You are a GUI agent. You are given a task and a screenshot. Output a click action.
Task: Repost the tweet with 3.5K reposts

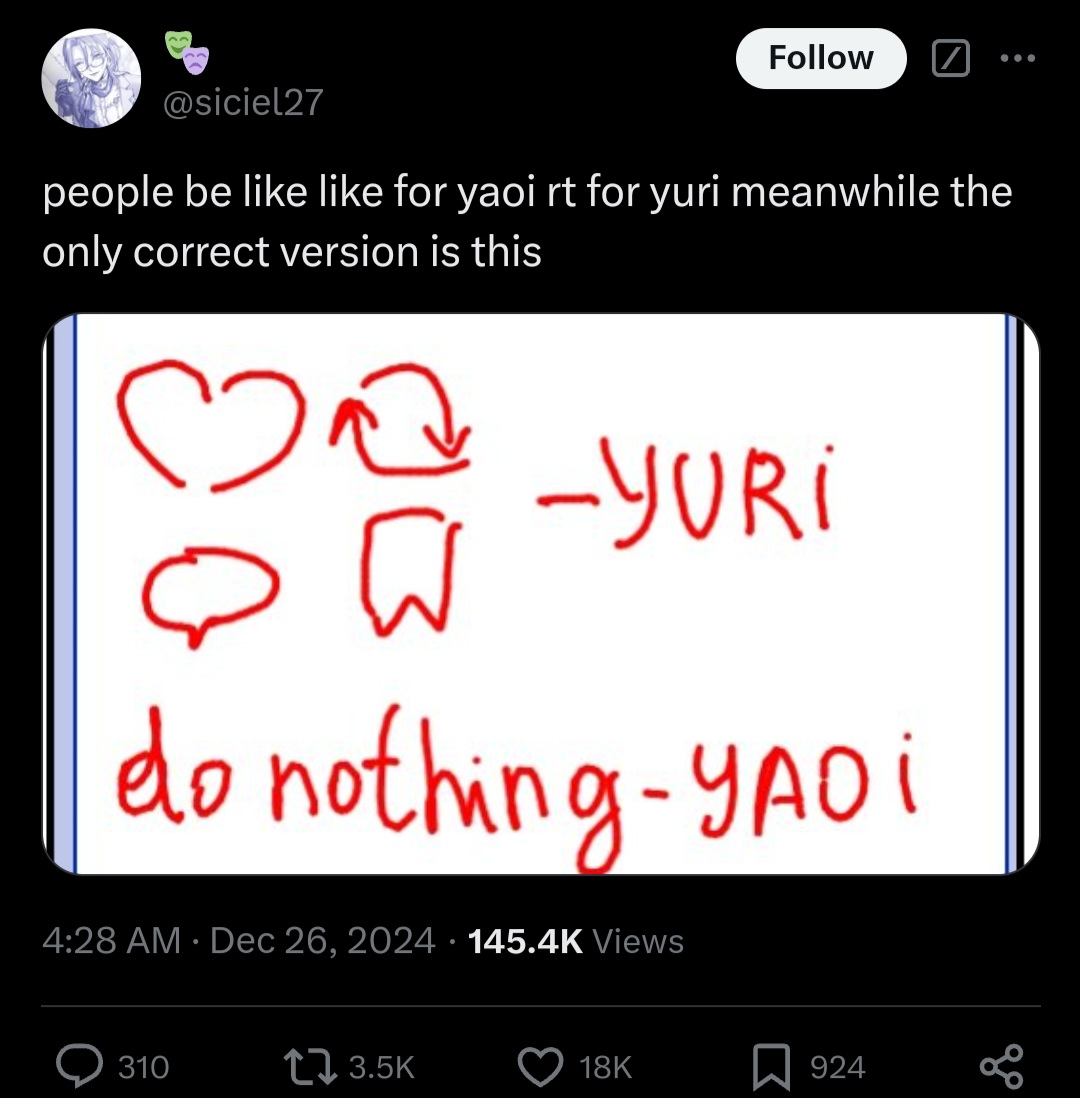click(300, 1066)
